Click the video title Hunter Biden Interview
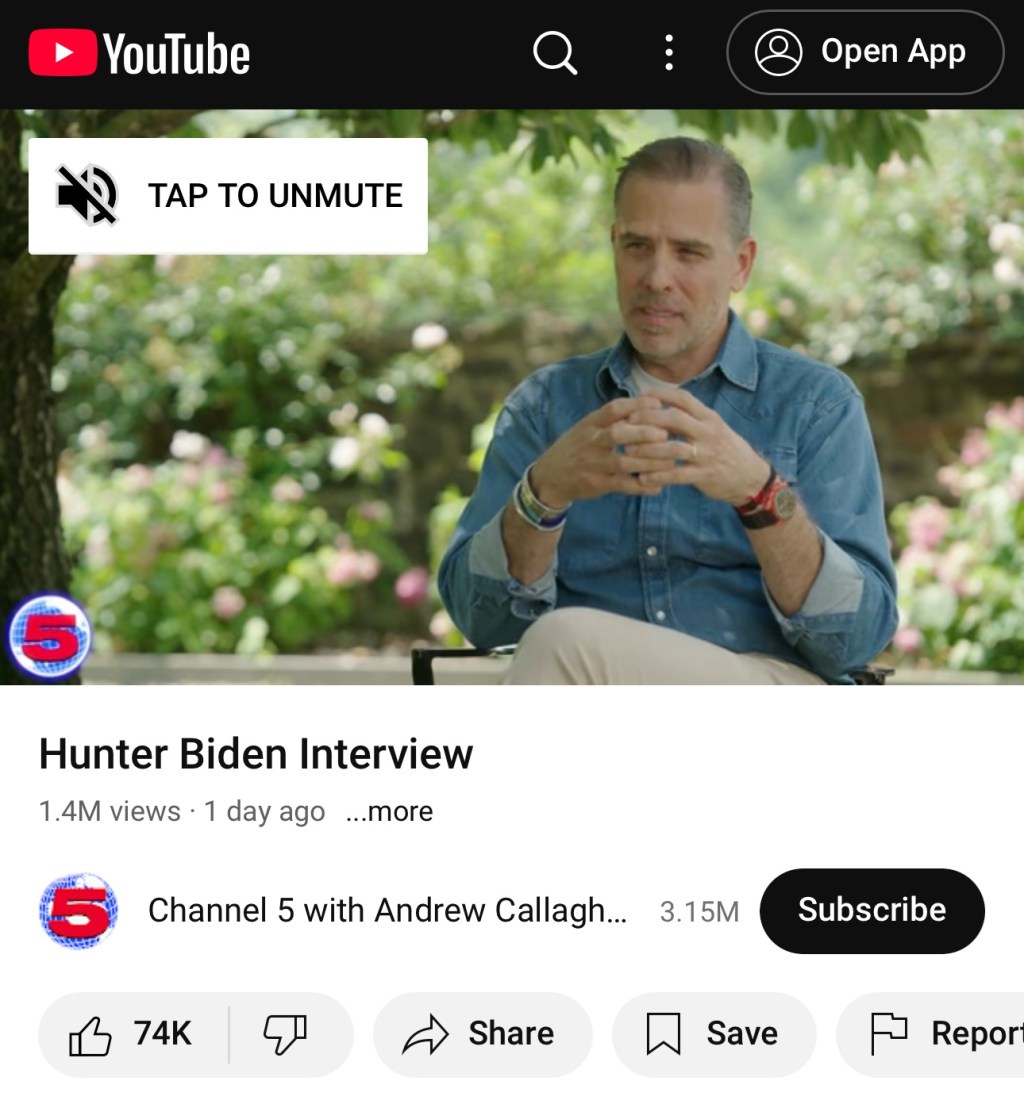The height and width of the screenshot is (1104, 1024). tap(255, 754)
